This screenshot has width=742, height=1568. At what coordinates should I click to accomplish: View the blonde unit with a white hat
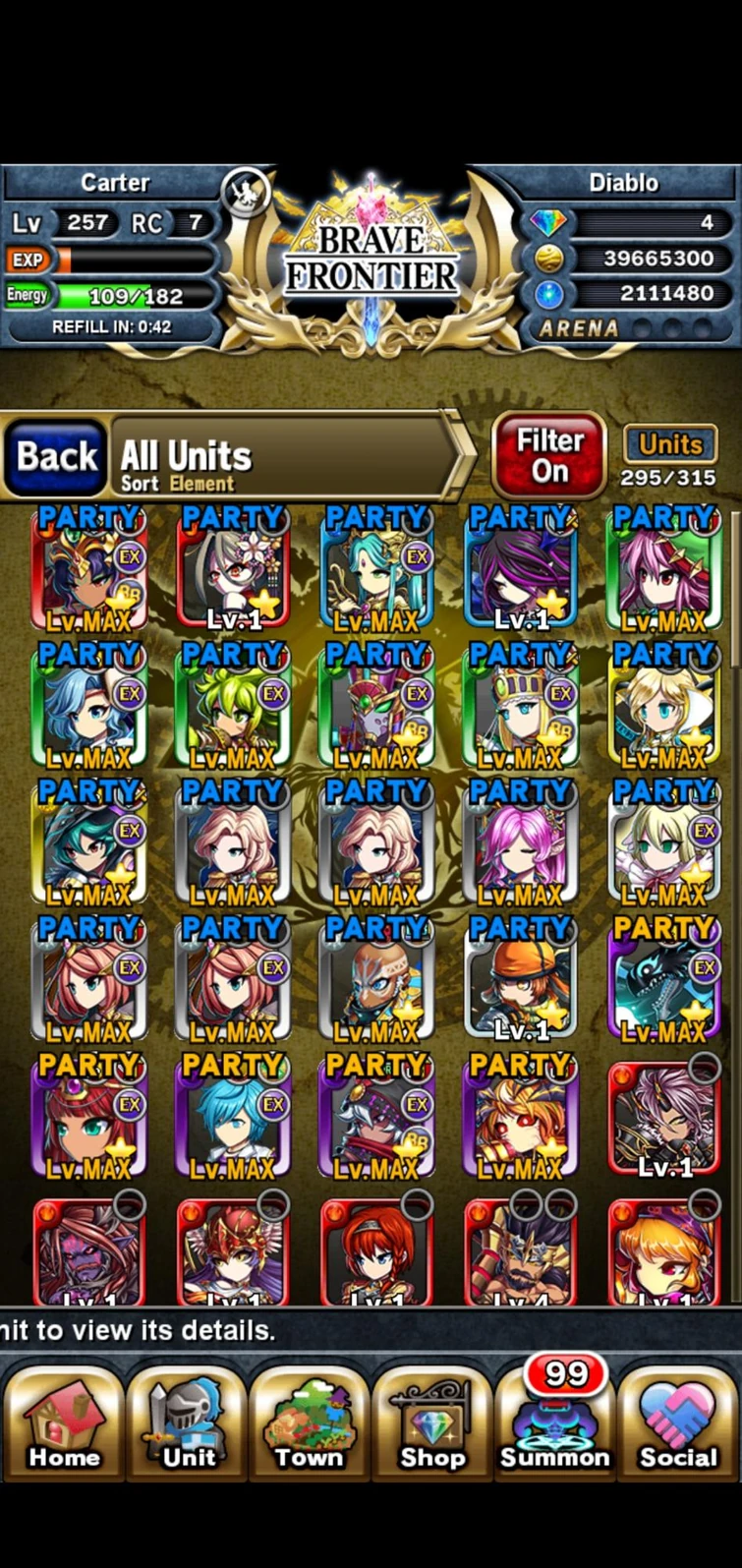(663, 708)
